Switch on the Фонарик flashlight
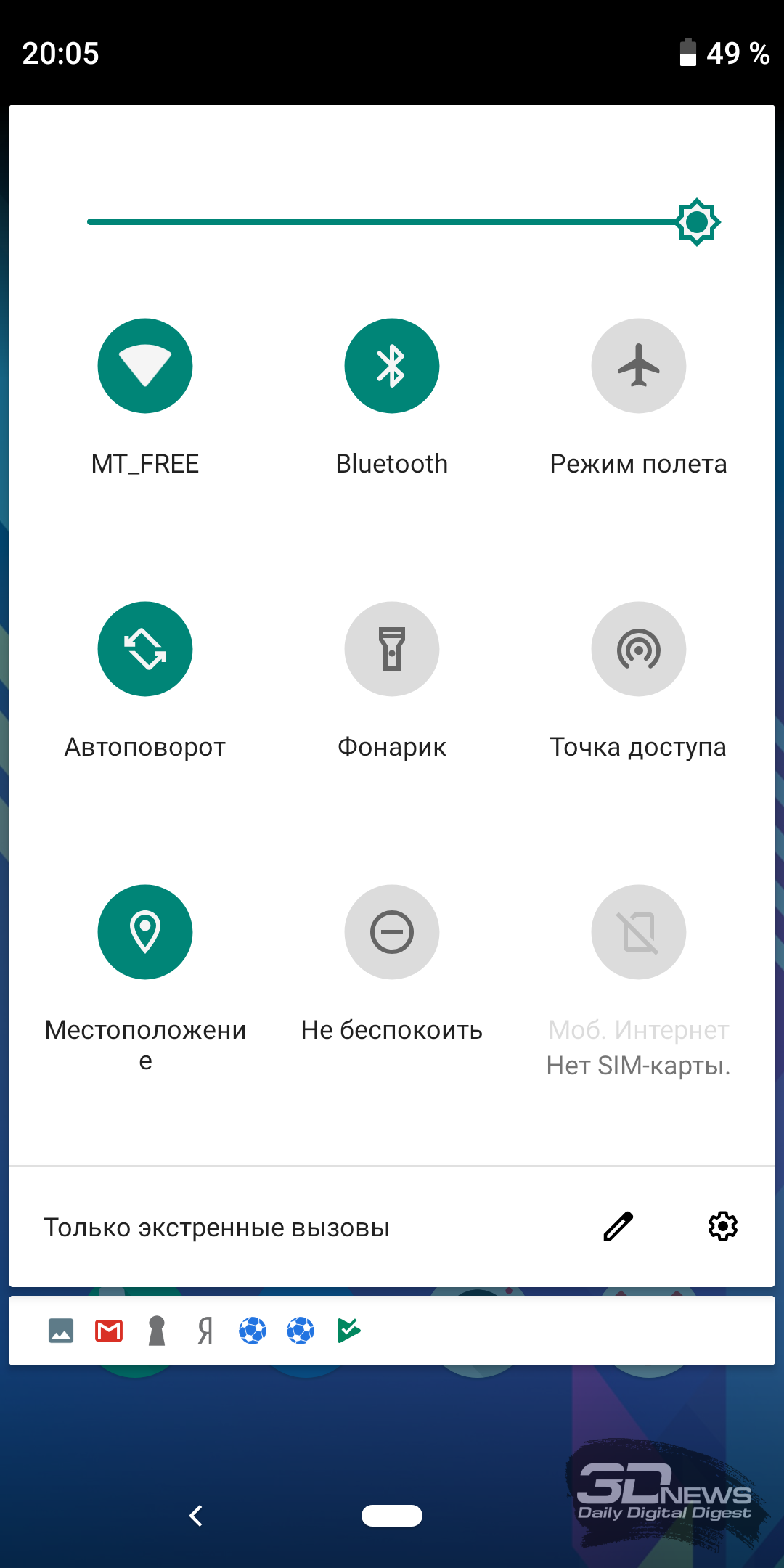 point(392,649)
